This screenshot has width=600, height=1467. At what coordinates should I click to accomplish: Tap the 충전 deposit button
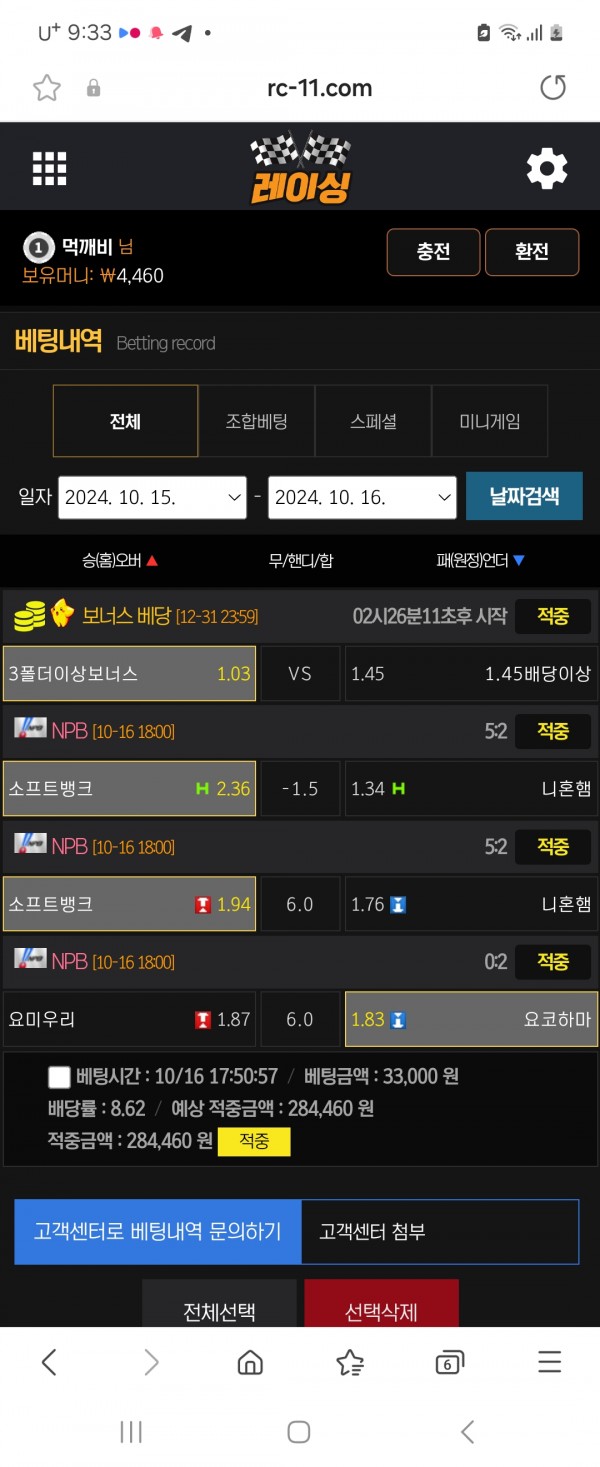click(433, 252)
